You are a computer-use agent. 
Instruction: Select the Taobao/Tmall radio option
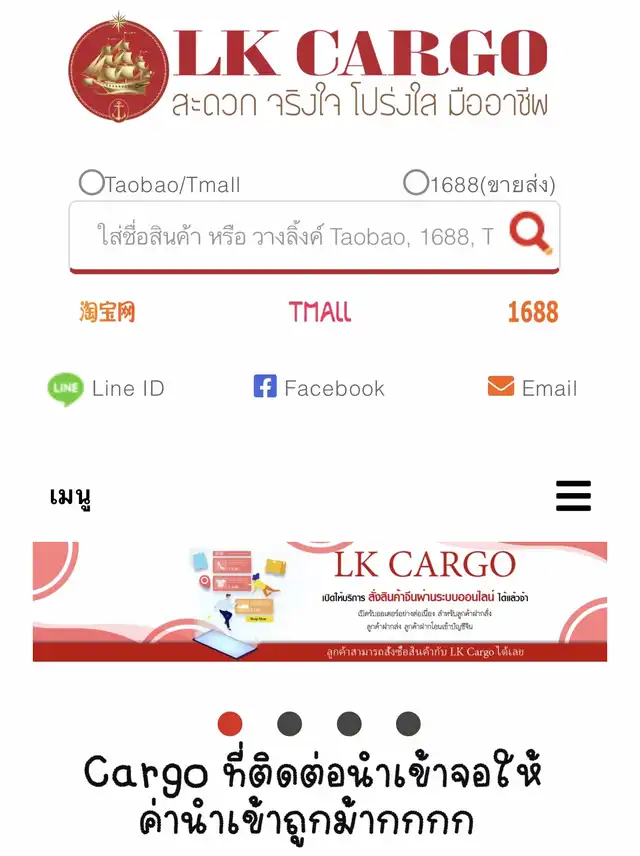point(92,183)
